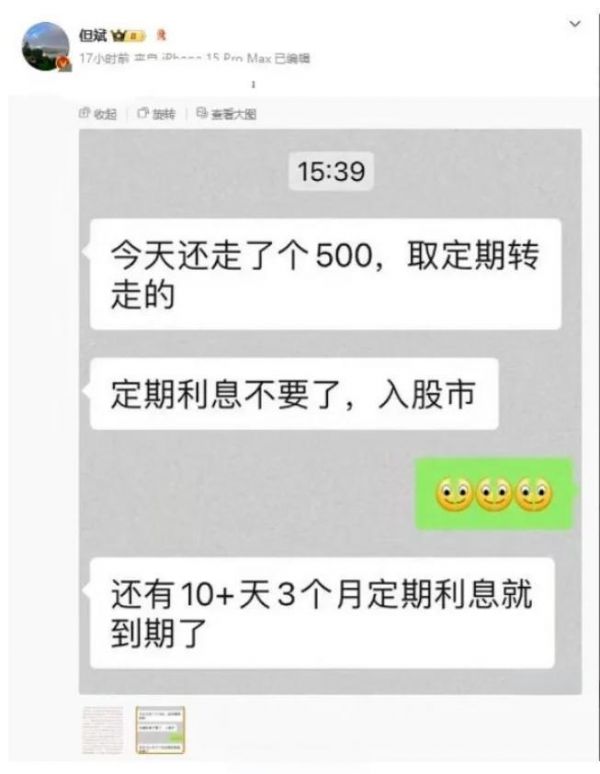This screenshot has height=774, width=600.
Task: Collapse the image with 收起
Action: (x=99, y=115)
